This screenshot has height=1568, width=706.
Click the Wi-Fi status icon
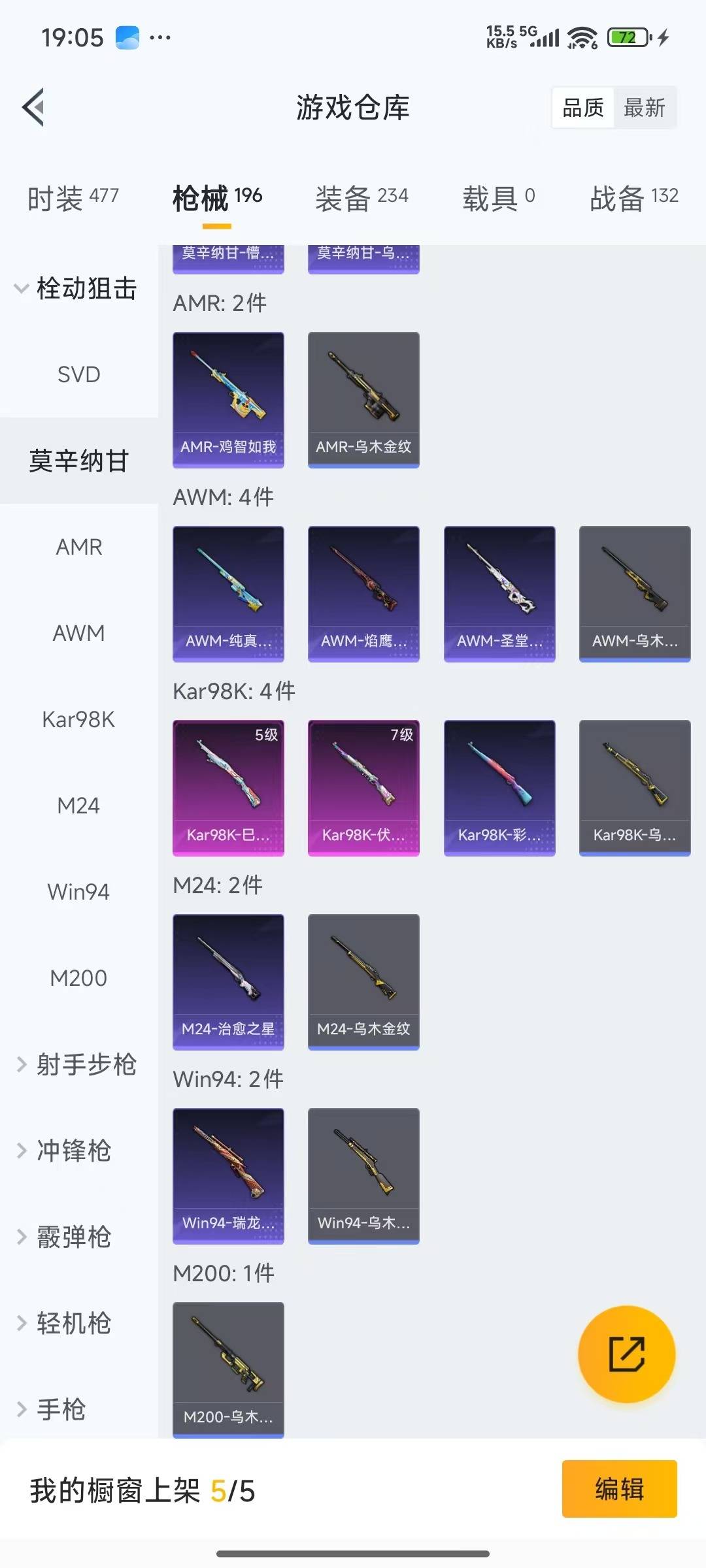point(580,37)
